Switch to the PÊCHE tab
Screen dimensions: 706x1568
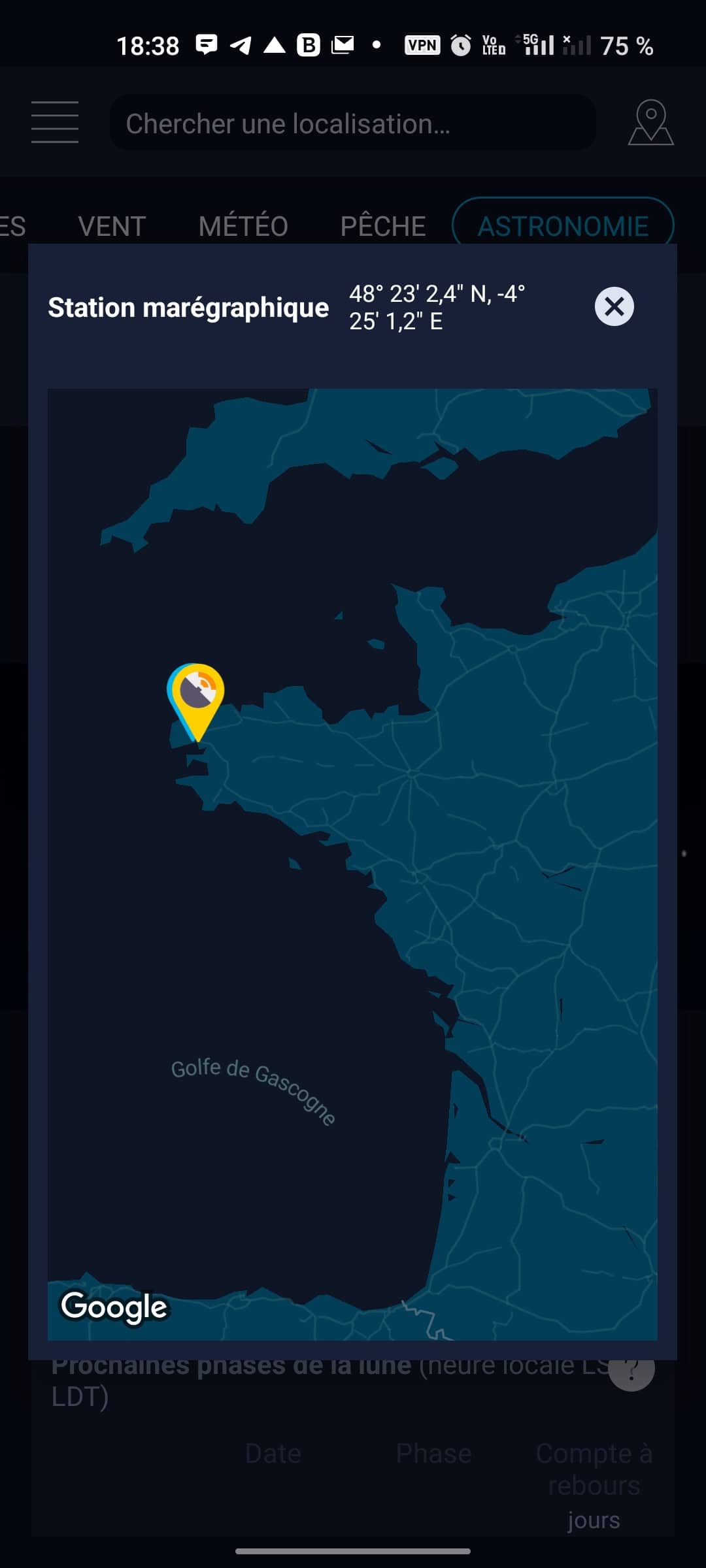coord(383,227)
